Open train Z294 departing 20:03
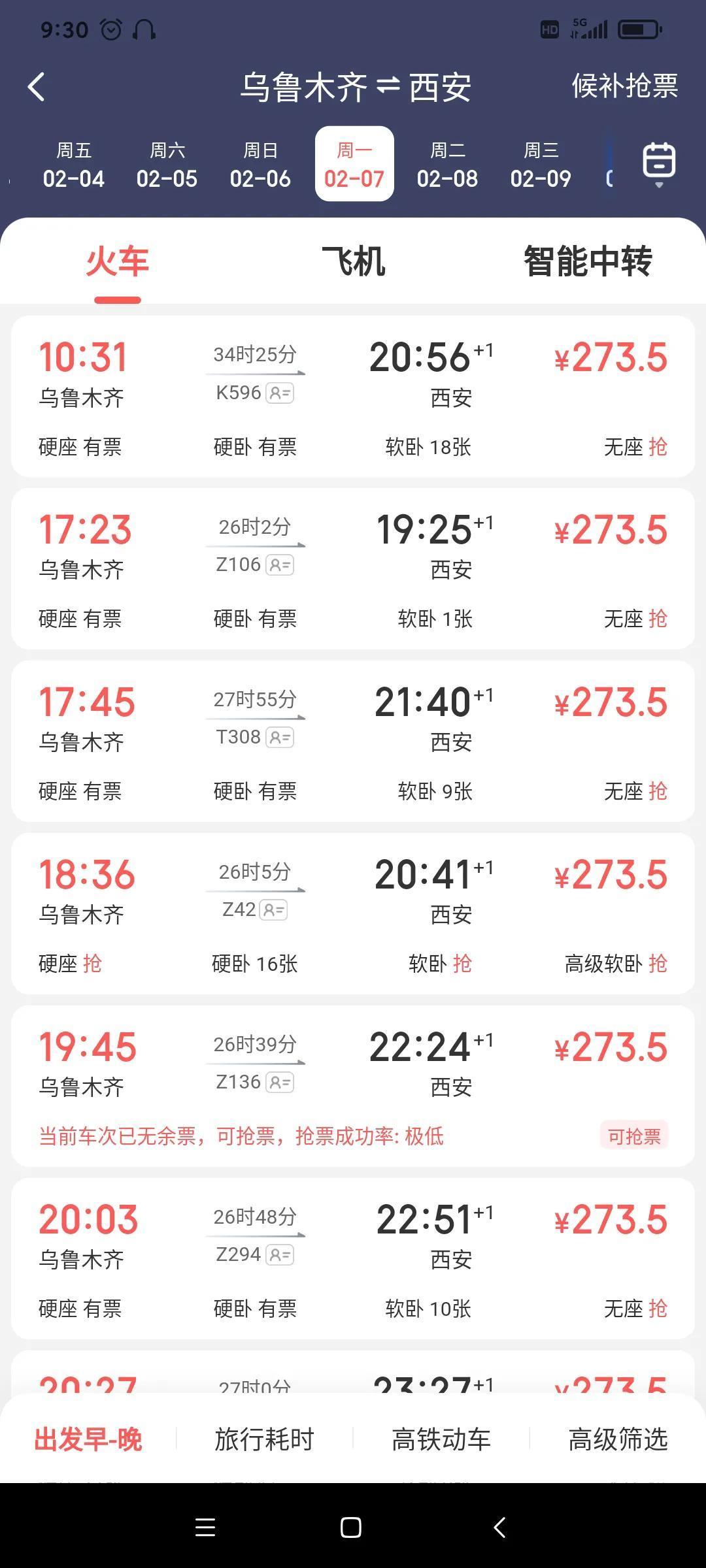The width and height of the screenshot is (706, 1568). click(353, 1258)
